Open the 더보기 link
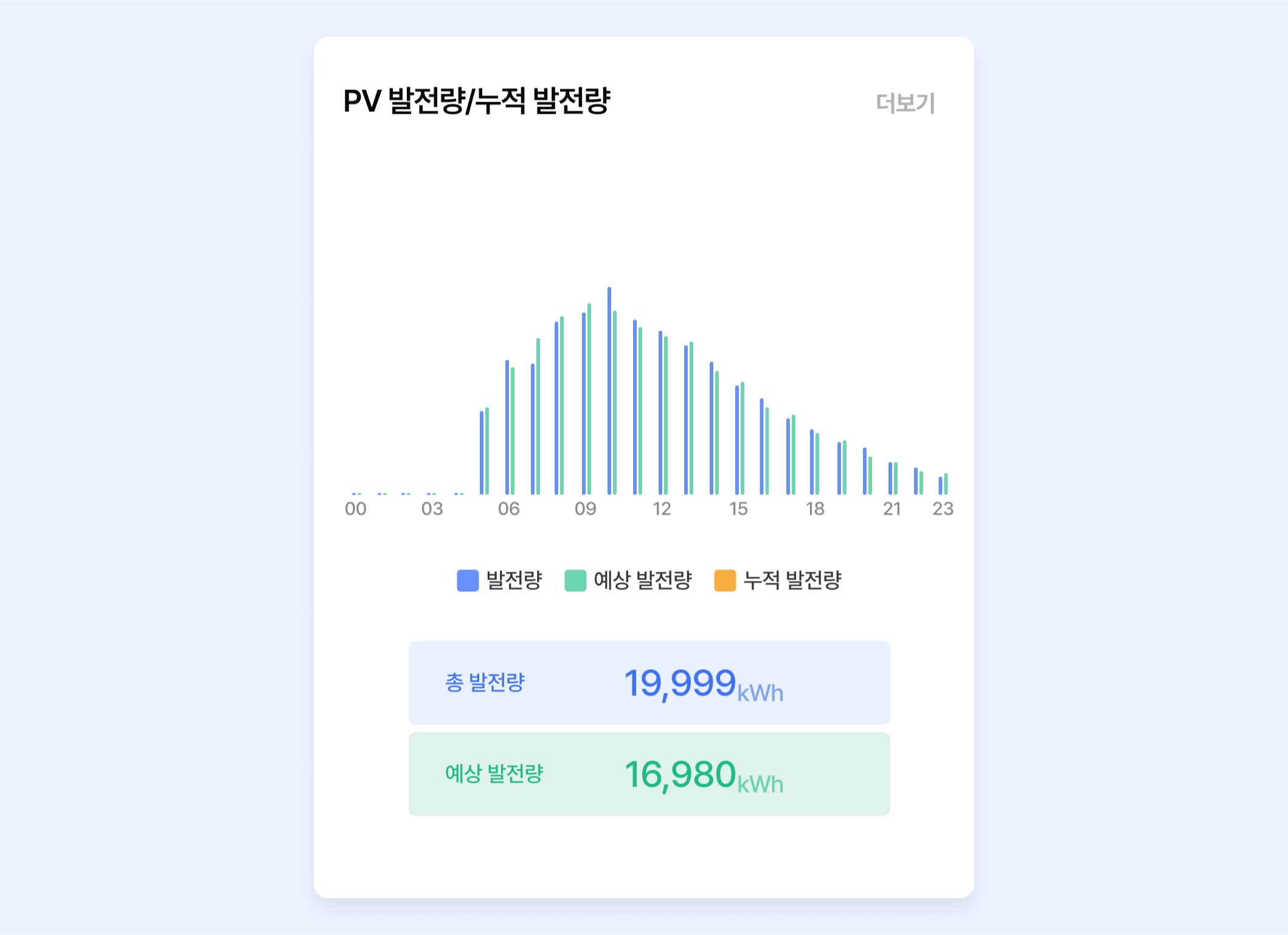Viewport: 1288px width, 935px height. point(905,103)
